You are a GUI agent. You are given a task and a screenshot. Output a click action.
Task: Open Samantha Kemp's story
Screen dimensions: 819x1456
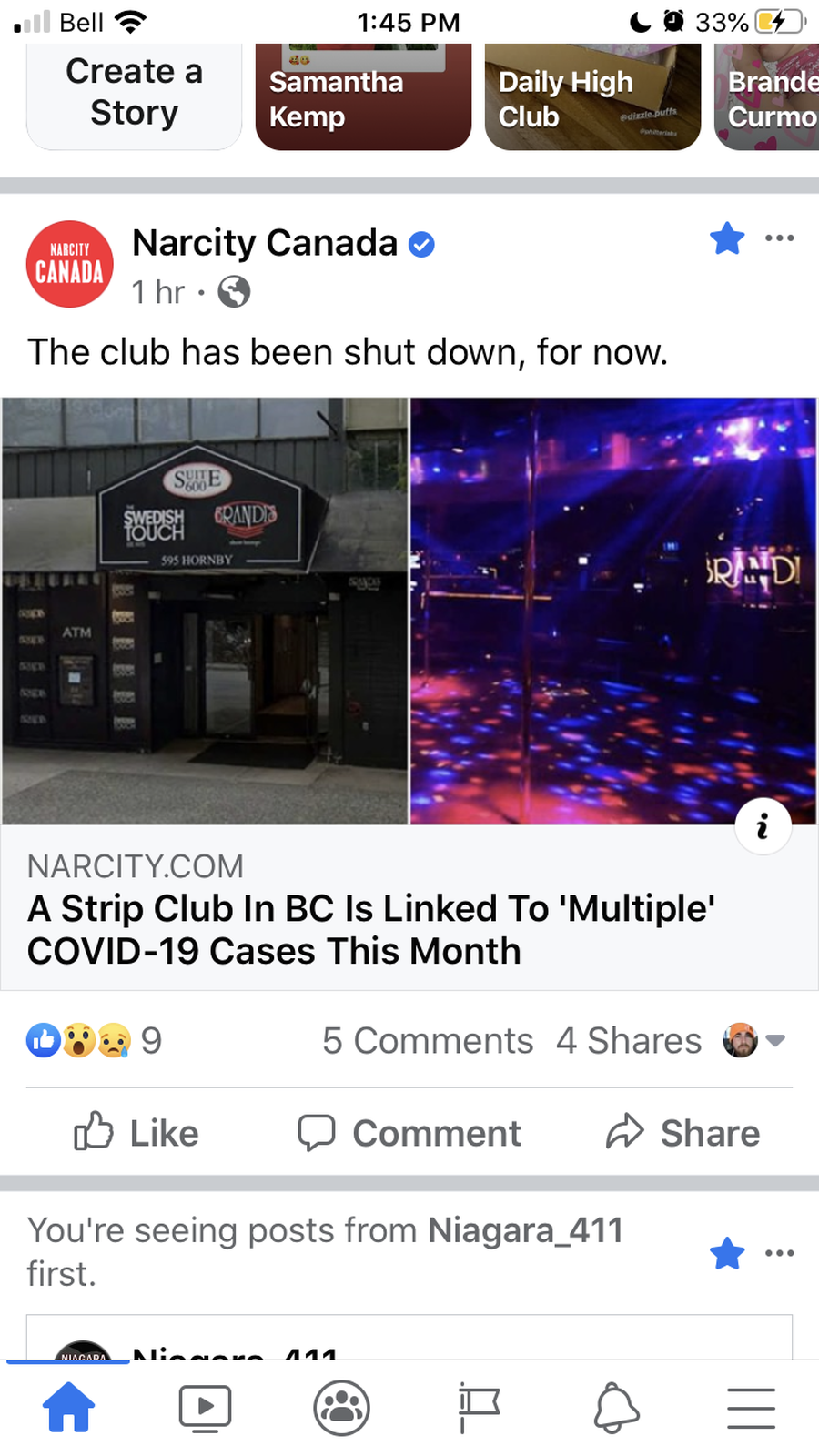tap(363, 96)
